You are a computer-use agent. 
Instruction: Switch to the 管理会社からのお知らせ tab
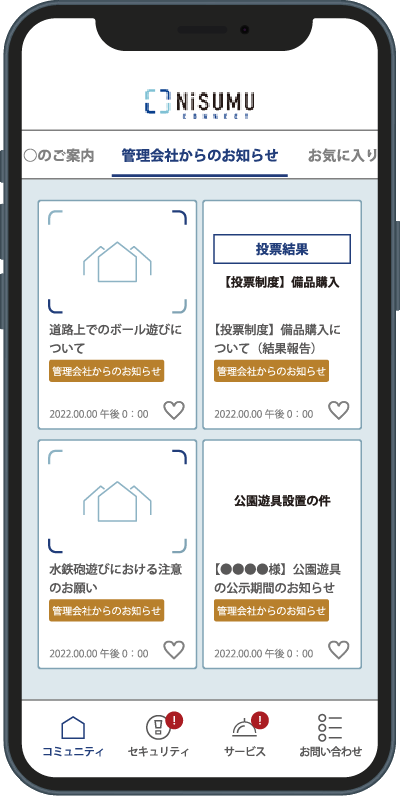point(200,155)
